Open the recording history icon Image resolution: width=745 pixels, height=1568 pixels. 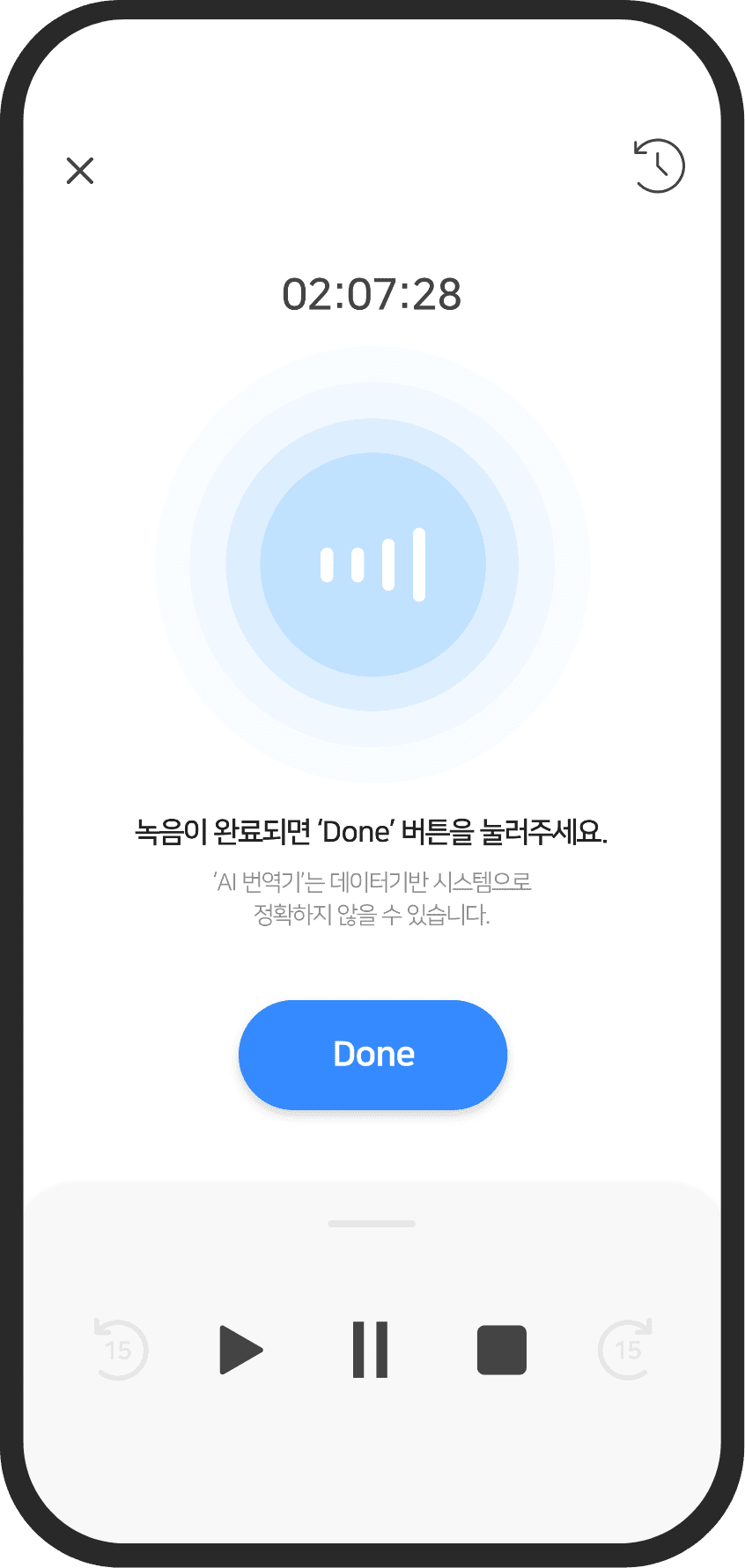[659, 166]
